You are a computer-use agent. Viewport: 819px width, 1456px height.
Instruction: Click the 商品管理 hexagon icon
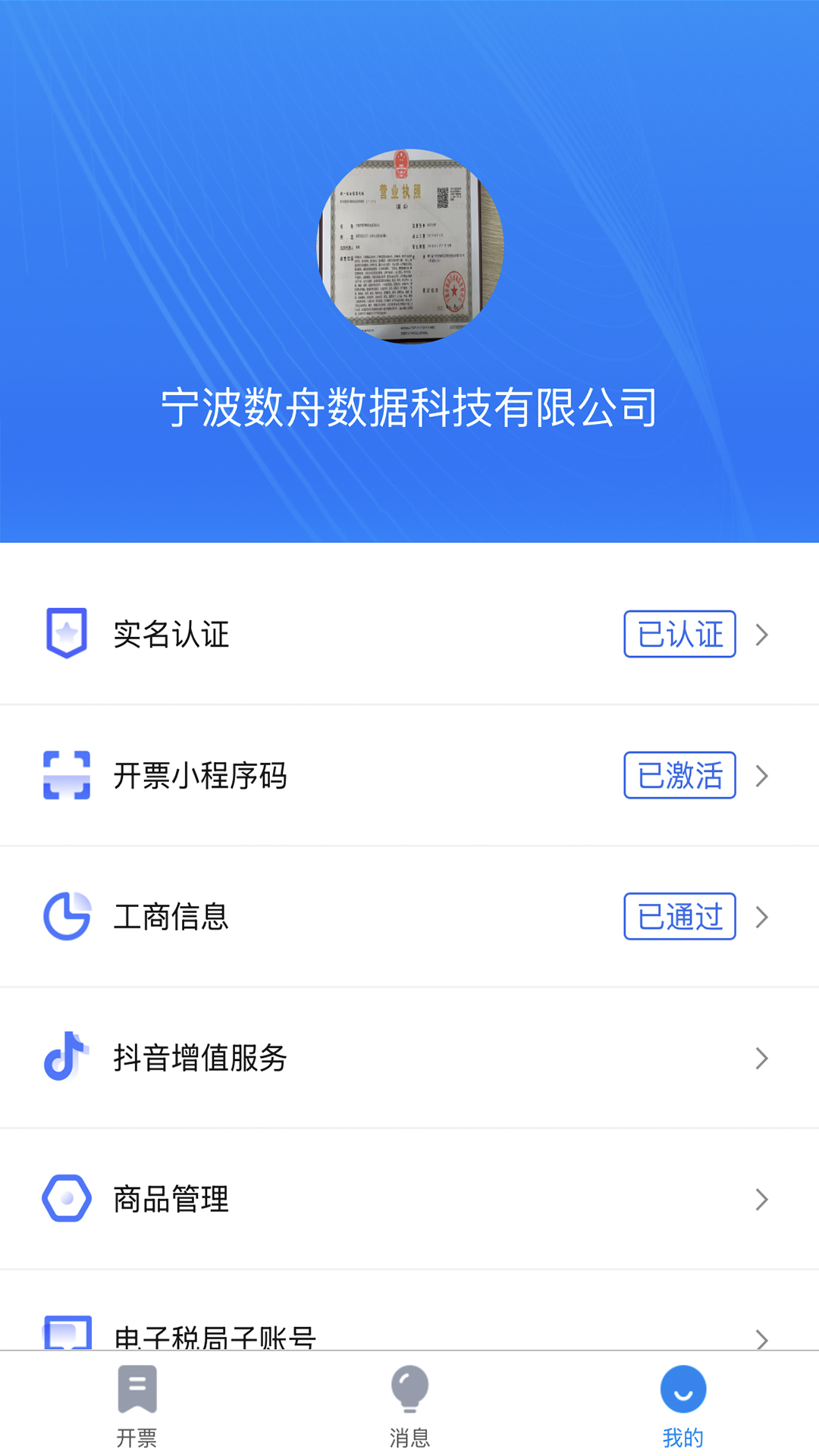[x=67, y=1199]
